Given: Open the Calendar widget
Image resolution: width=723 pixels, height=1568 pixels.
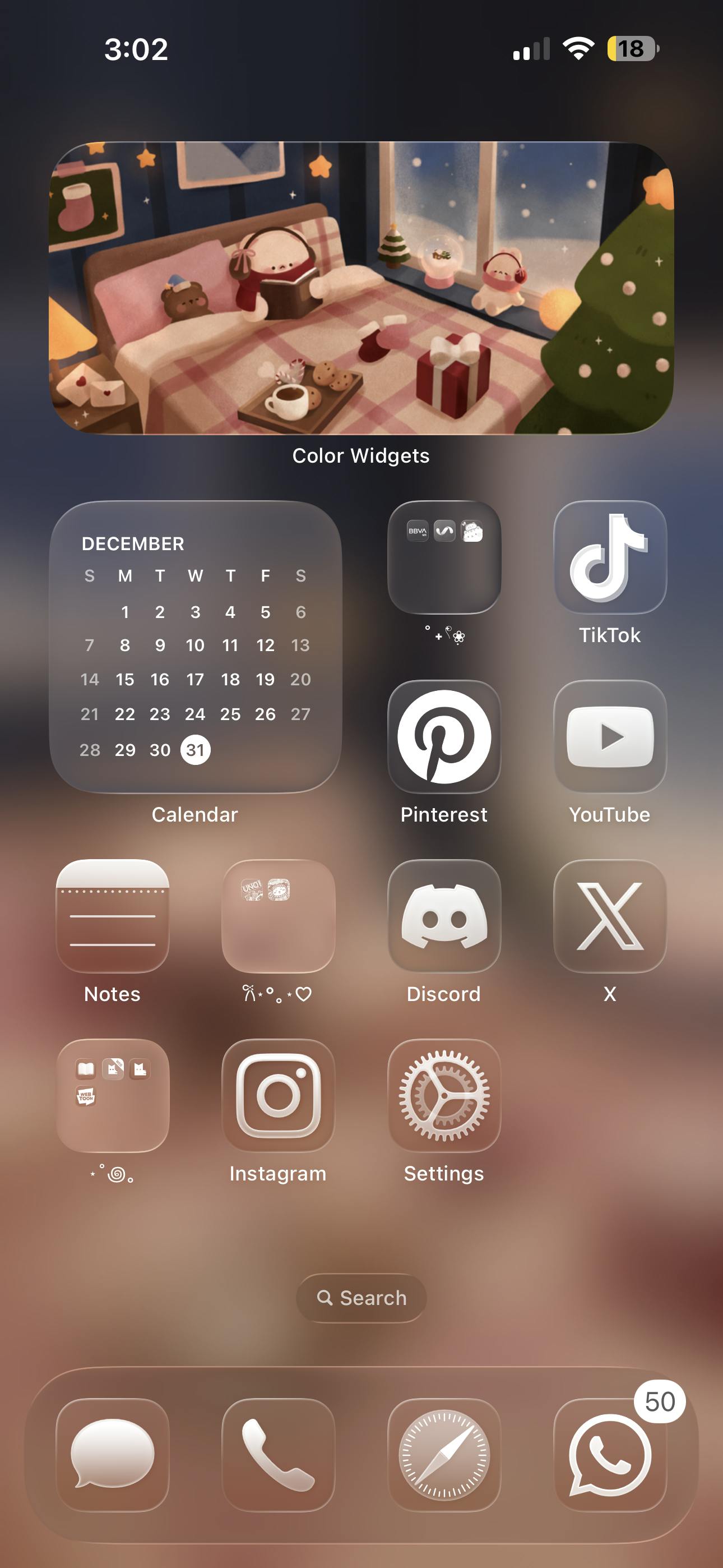Looking at the screenshot, I should (194, 647).
